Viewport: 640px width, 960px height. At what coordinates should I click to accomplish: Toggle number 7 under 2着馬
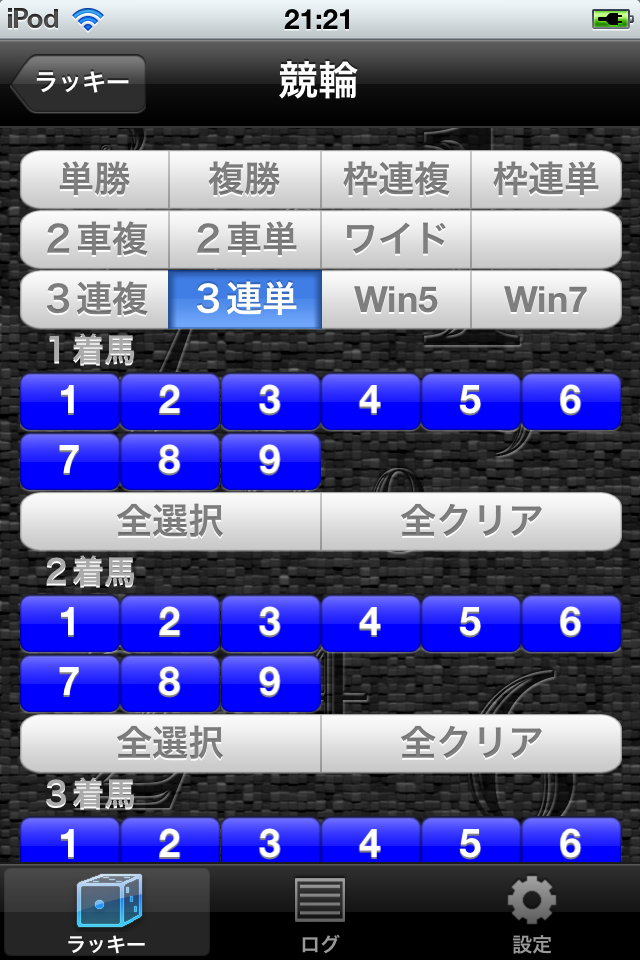[x=69, y=683]
